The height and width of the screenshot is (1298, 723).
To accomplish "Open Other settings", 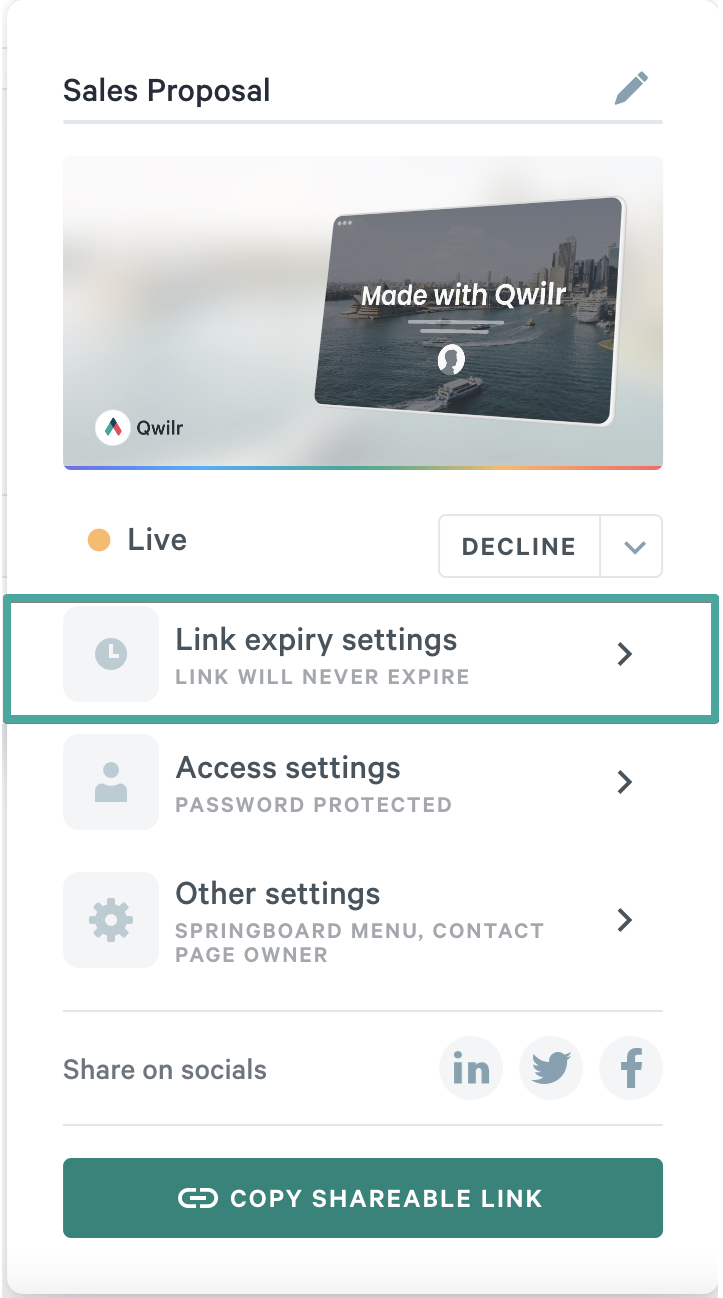I will click(x=361, y=920).
